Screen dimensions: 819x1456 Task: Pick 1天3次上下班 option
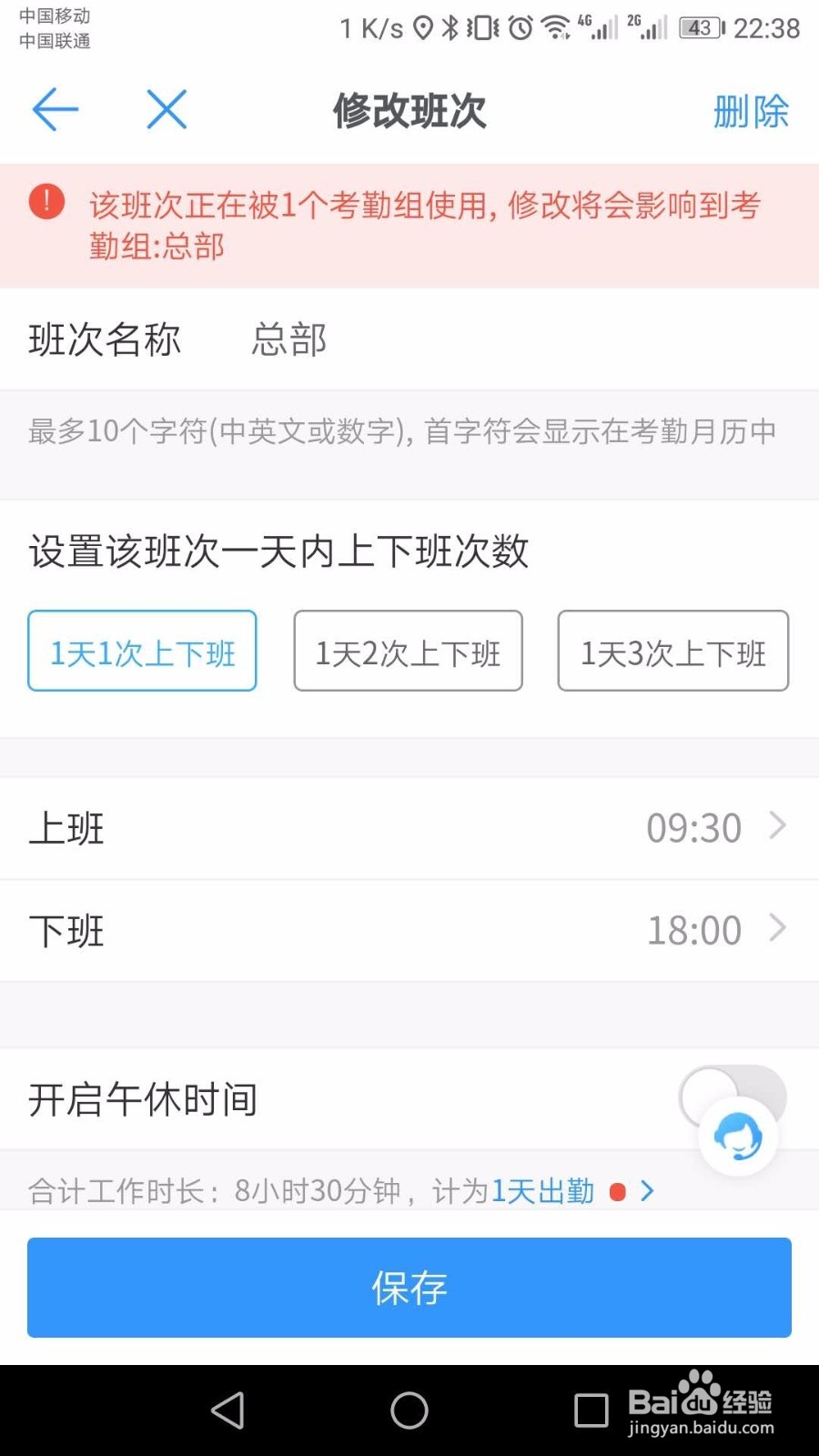[673, 652]
